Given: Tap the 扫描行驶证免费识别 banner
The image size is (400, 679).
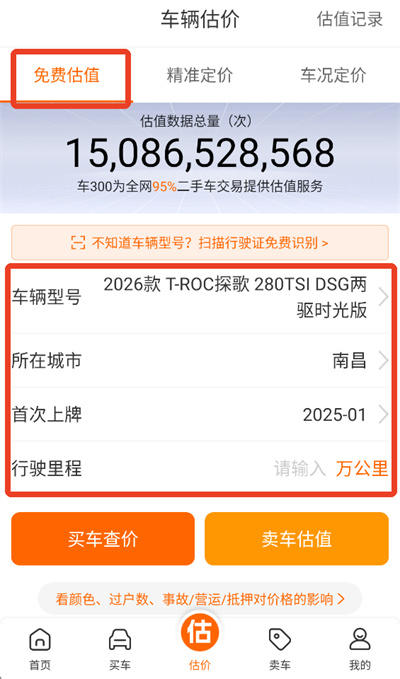Looking at the screenshot, I should coord(200,242).
